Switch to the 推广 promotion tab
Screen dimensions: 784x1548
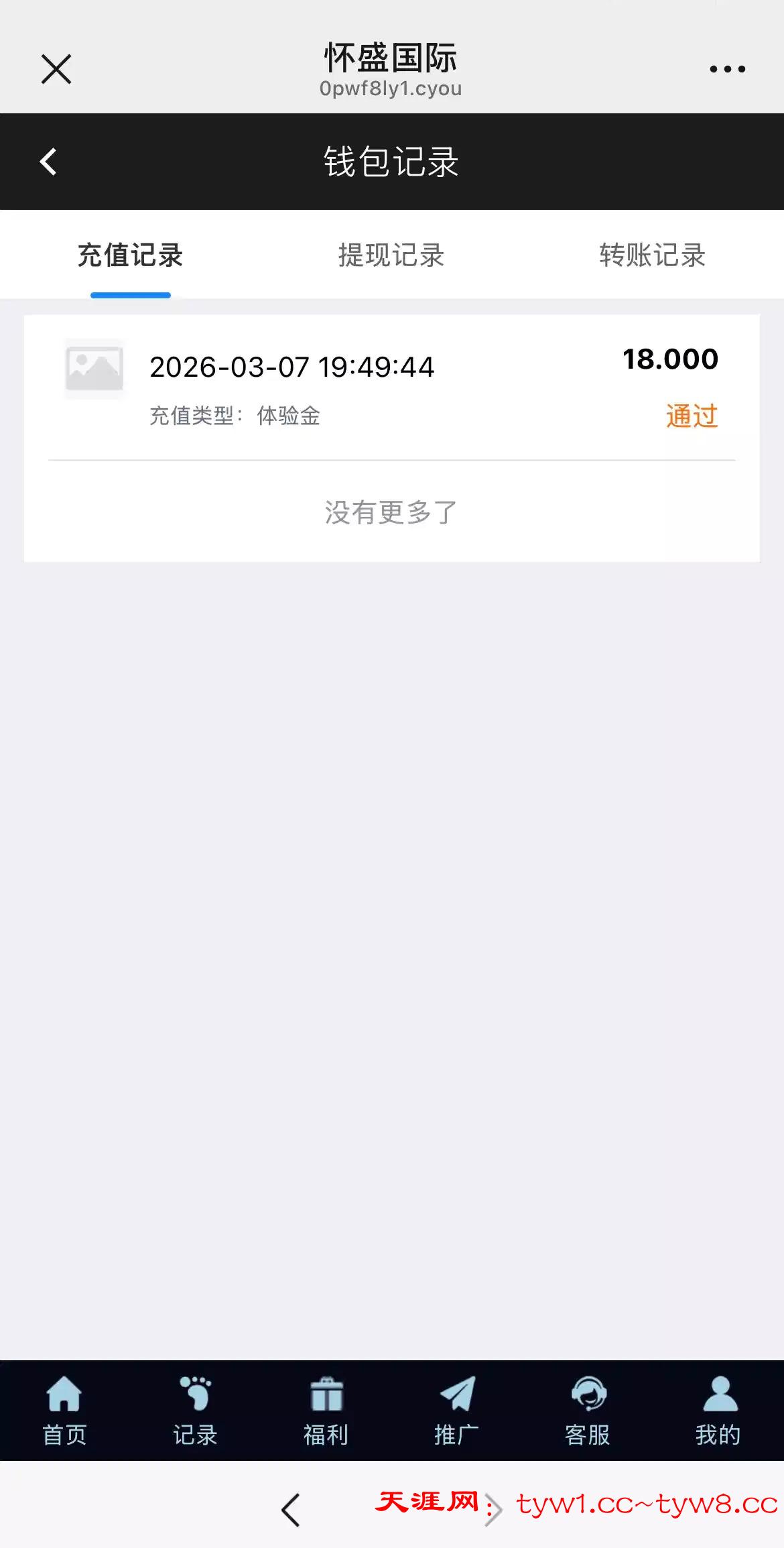[x=456, y=1411]
